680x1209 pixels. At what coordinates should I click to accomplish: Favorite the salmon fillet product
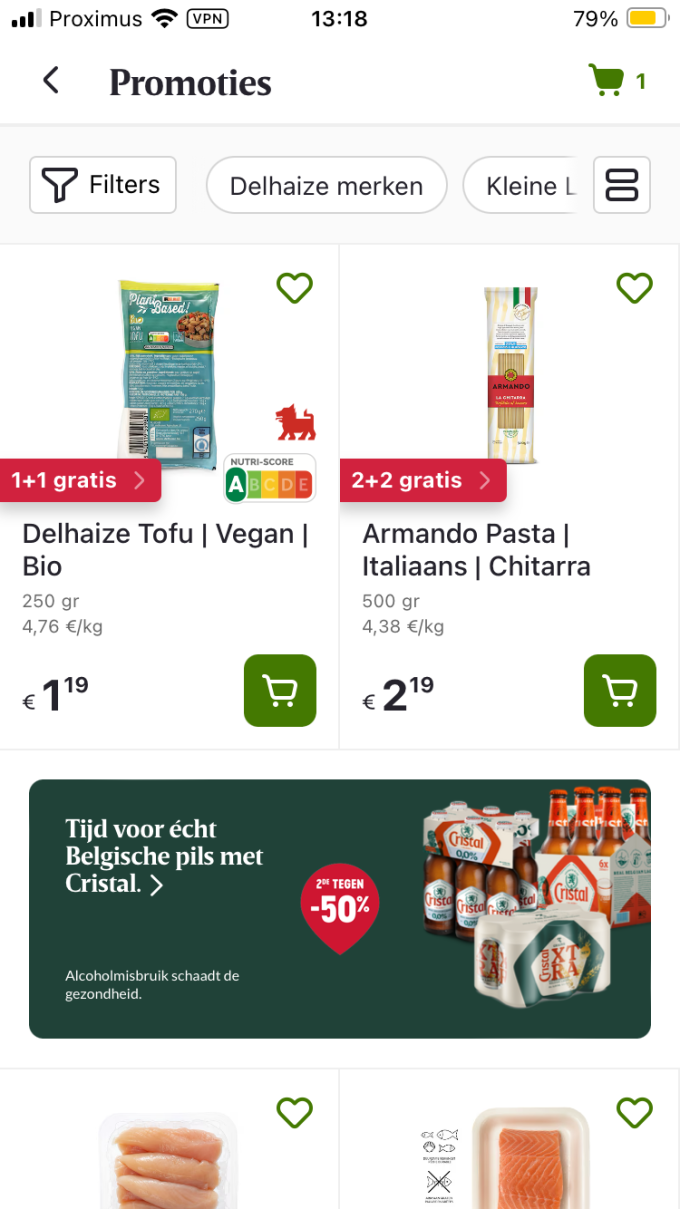click(635, 1112)
